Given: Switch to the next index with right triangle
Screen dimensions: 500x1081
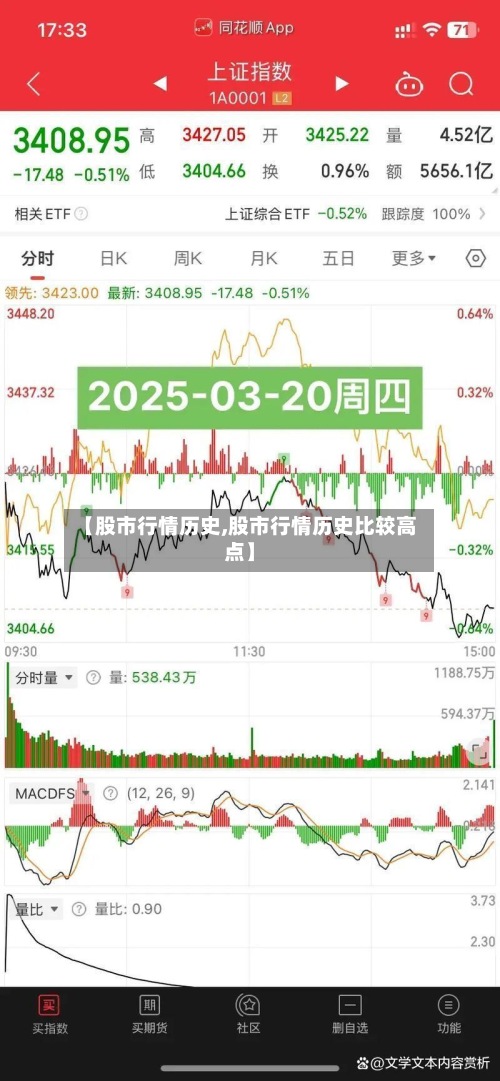Looking at the screenshot, I should 341,84.
